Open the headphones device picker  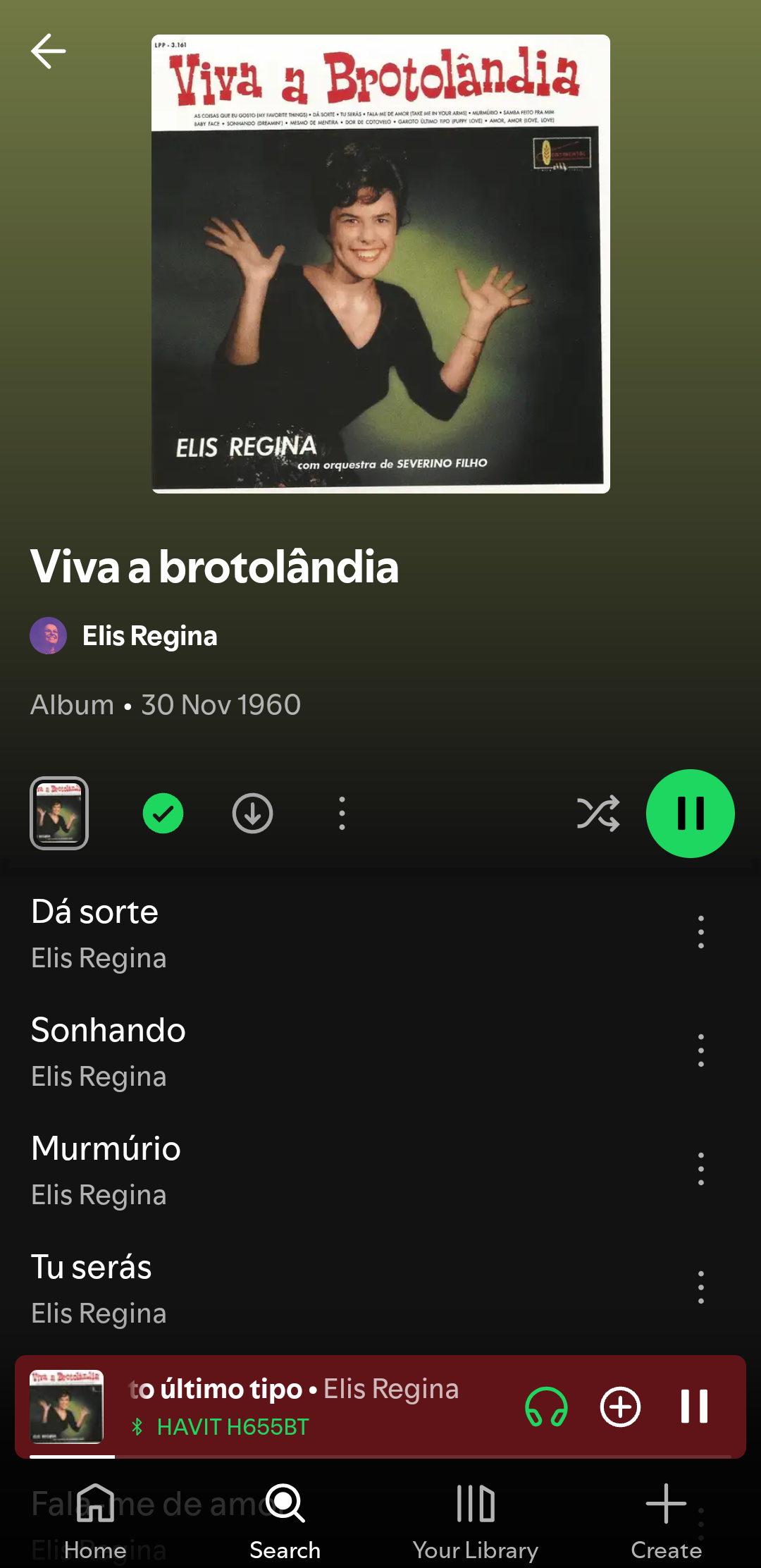(546, 1407)
